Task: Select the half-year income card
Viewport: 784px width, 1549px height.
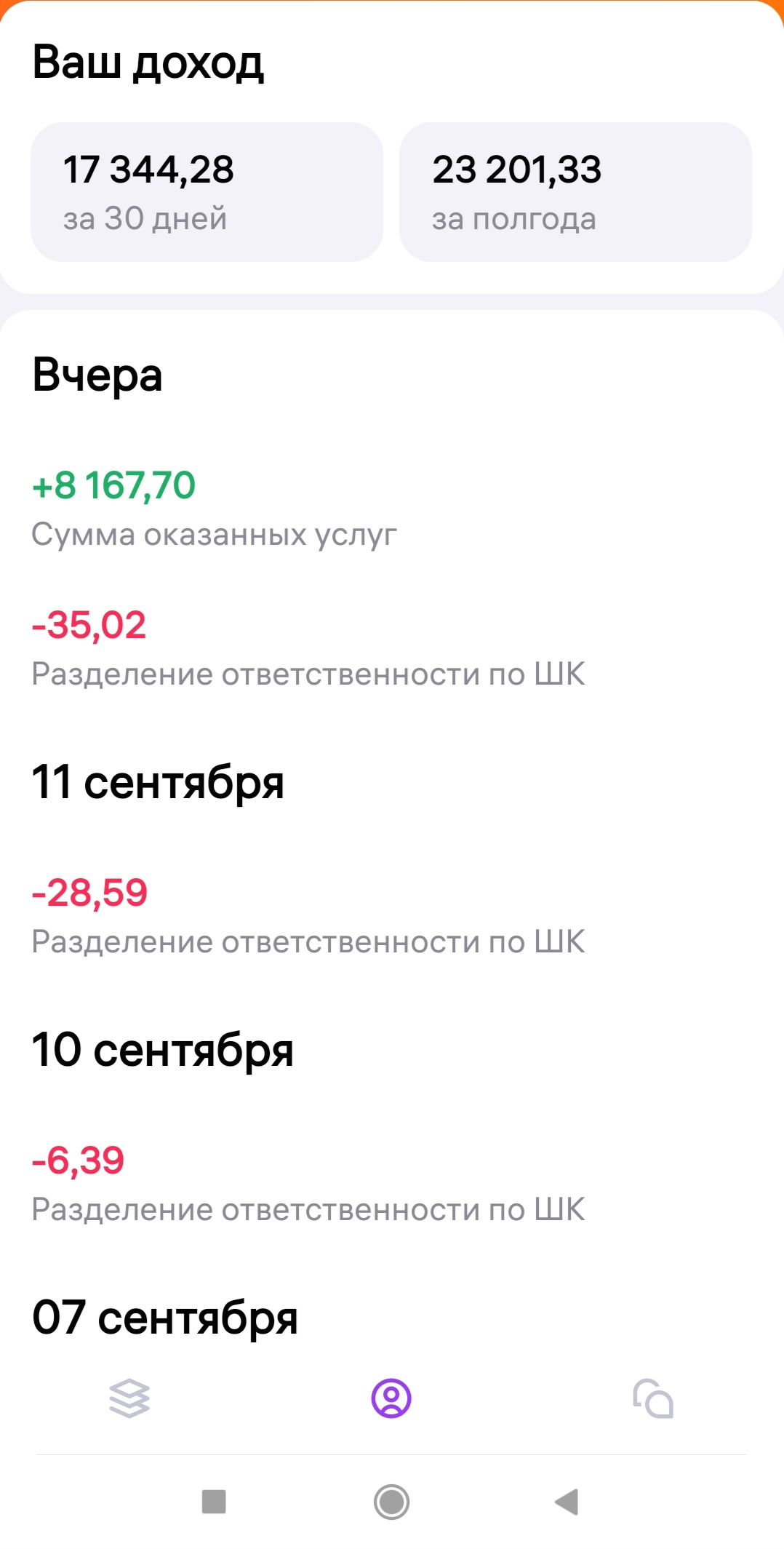Action: (x=575, y=192)
